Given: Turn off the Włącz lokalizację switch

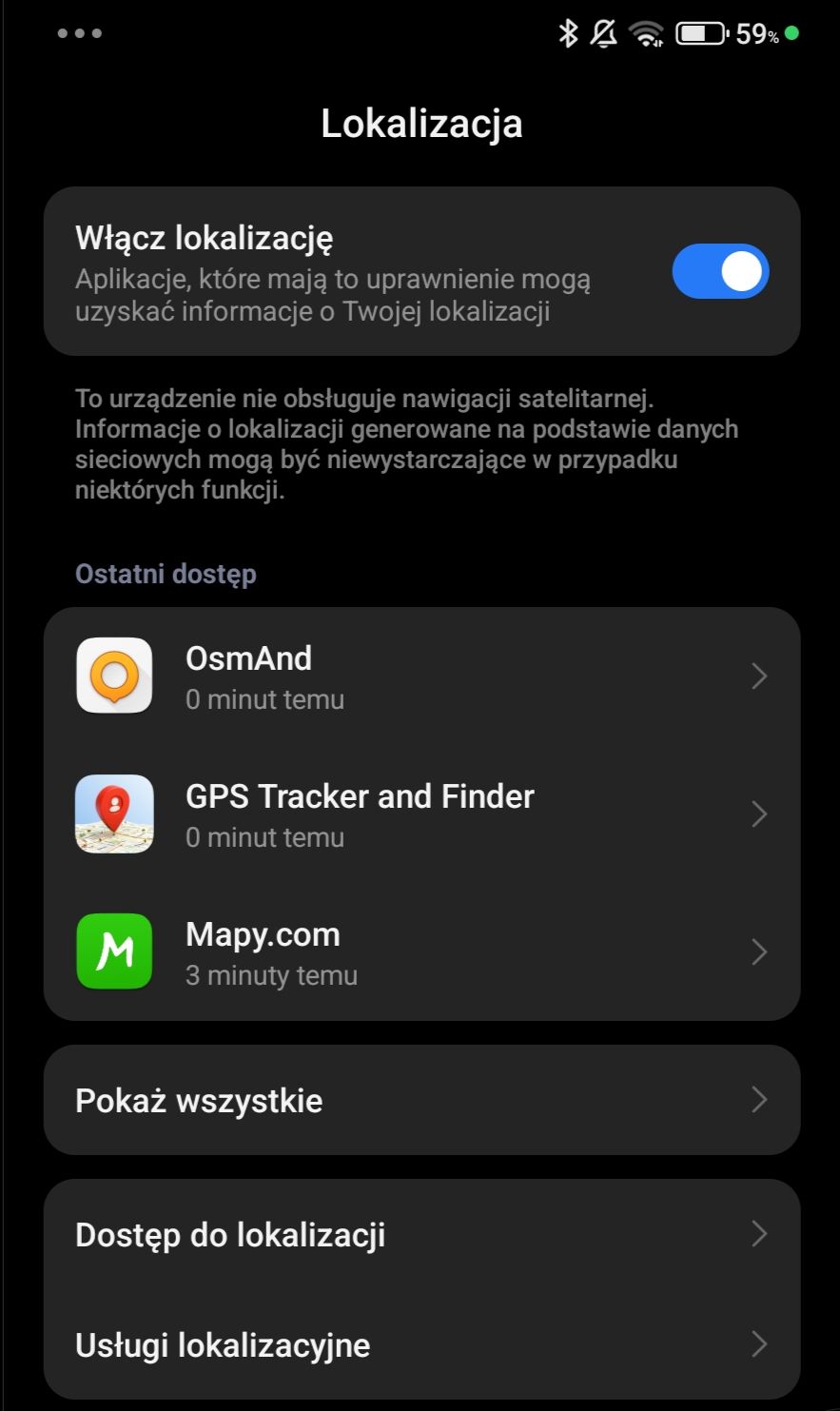Looking at the screenshot, I should [x=720, y=272].
